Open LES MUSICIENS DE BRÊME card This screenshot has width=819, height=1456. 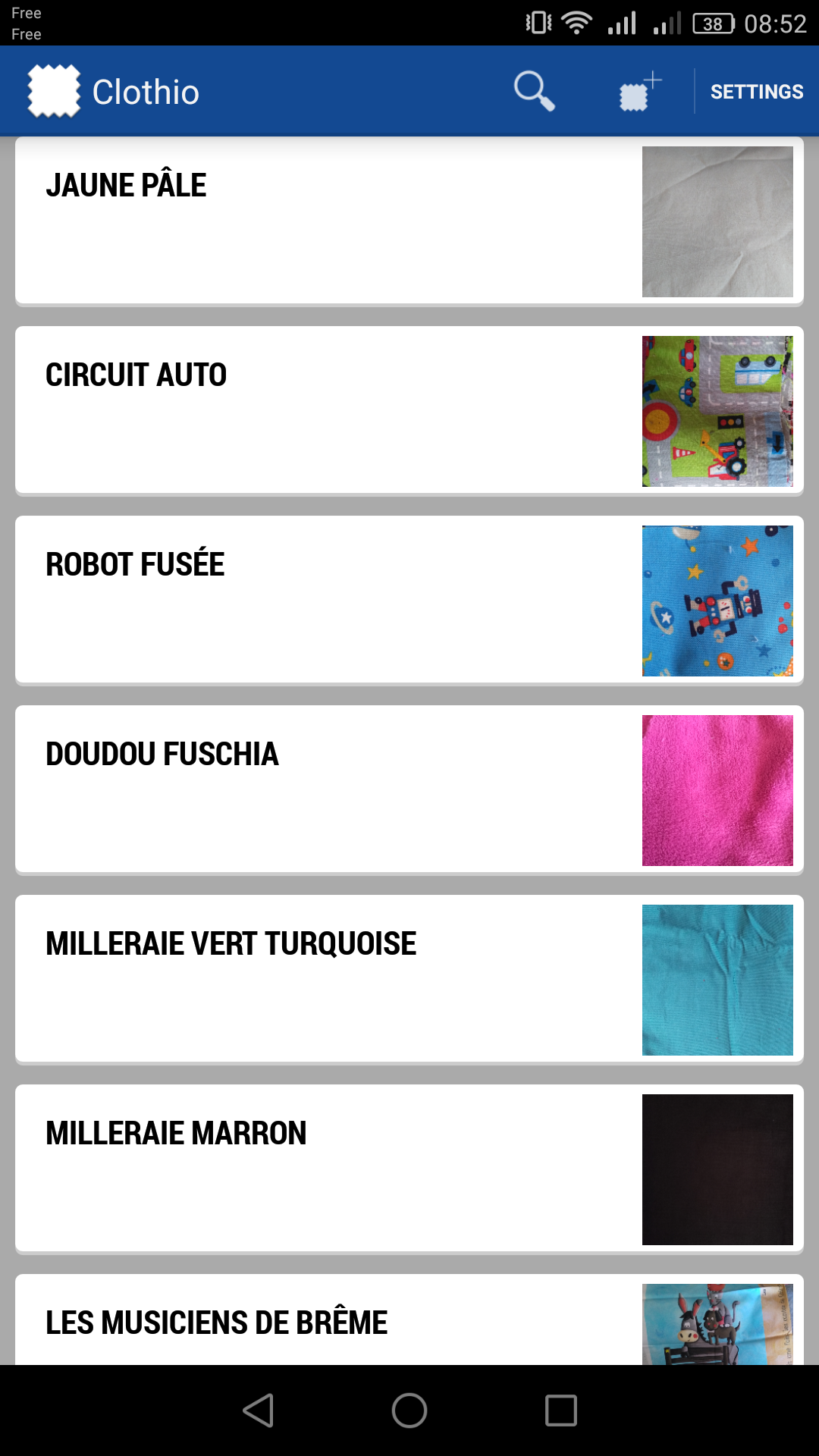pos(409,1320)
